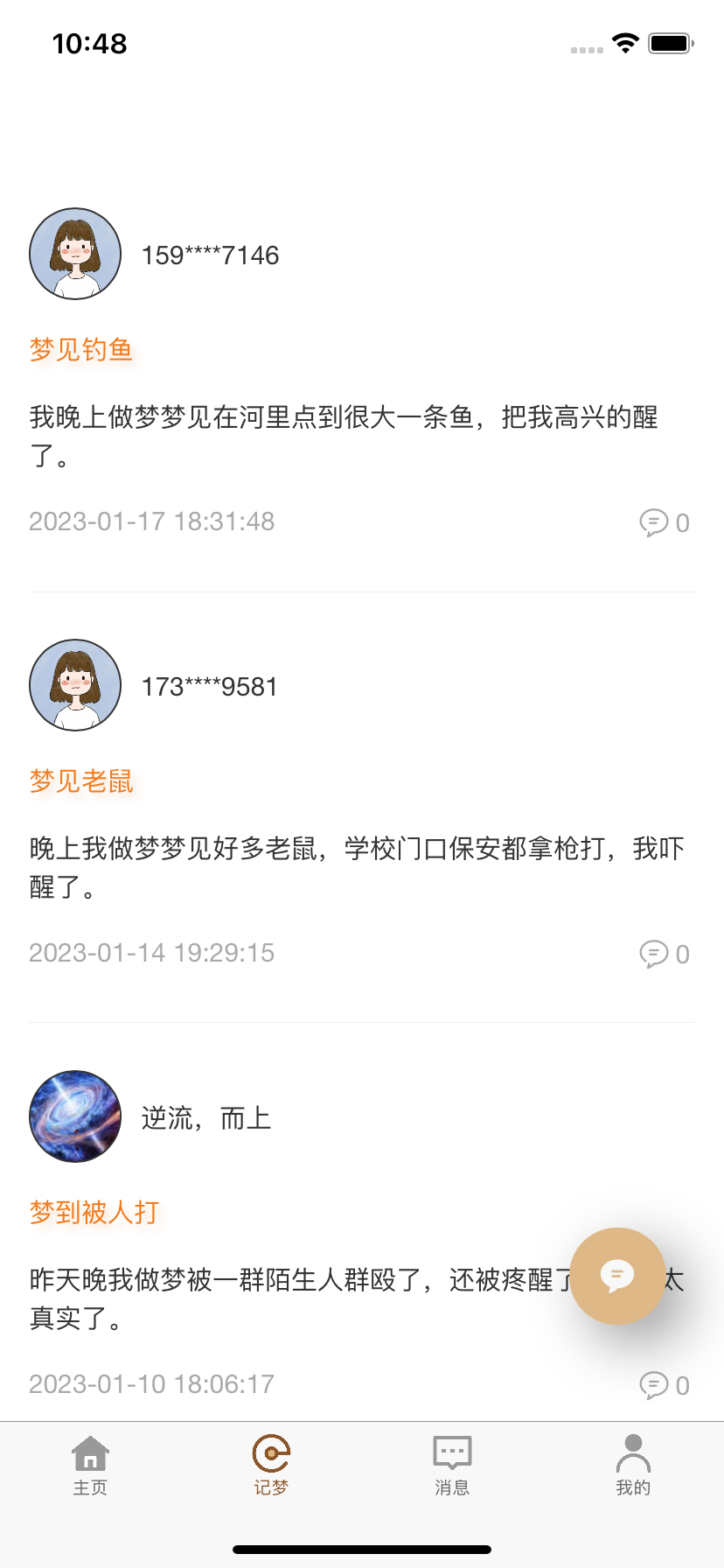
Task: Tap the clock showing 10:48 in status bar
Action: point(90,43)
